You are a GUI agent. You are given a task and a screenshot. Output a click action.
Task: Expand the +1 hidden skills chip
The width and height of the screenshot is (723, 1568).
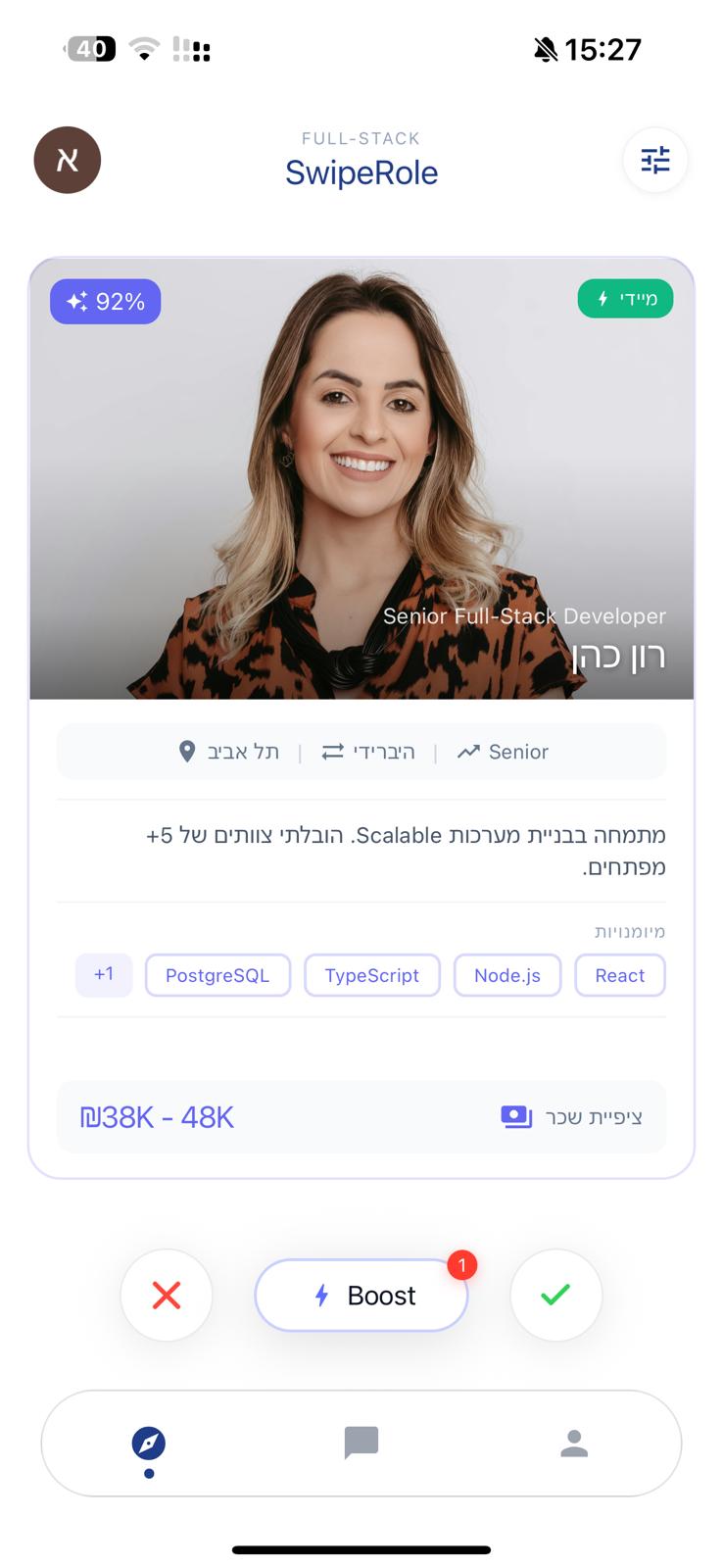(104, 974)
